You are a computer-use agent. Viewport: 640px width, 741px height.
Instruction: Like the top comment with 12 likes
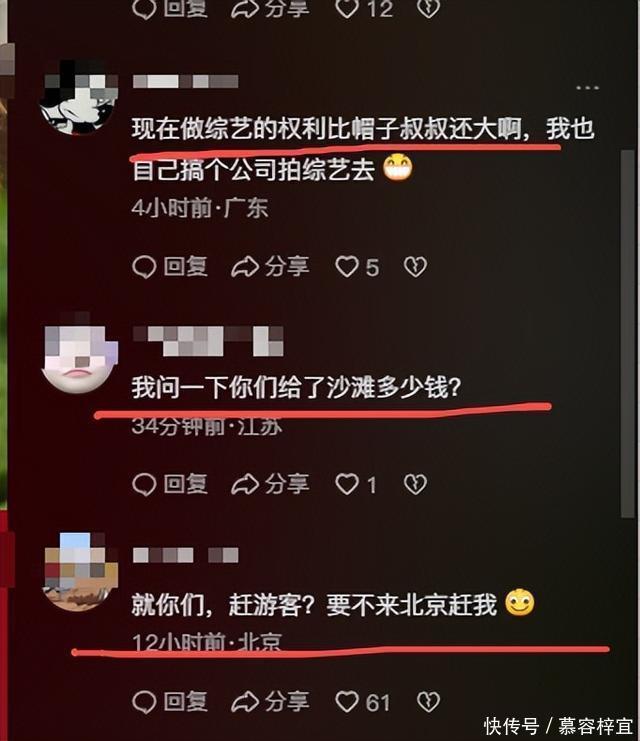364,9
